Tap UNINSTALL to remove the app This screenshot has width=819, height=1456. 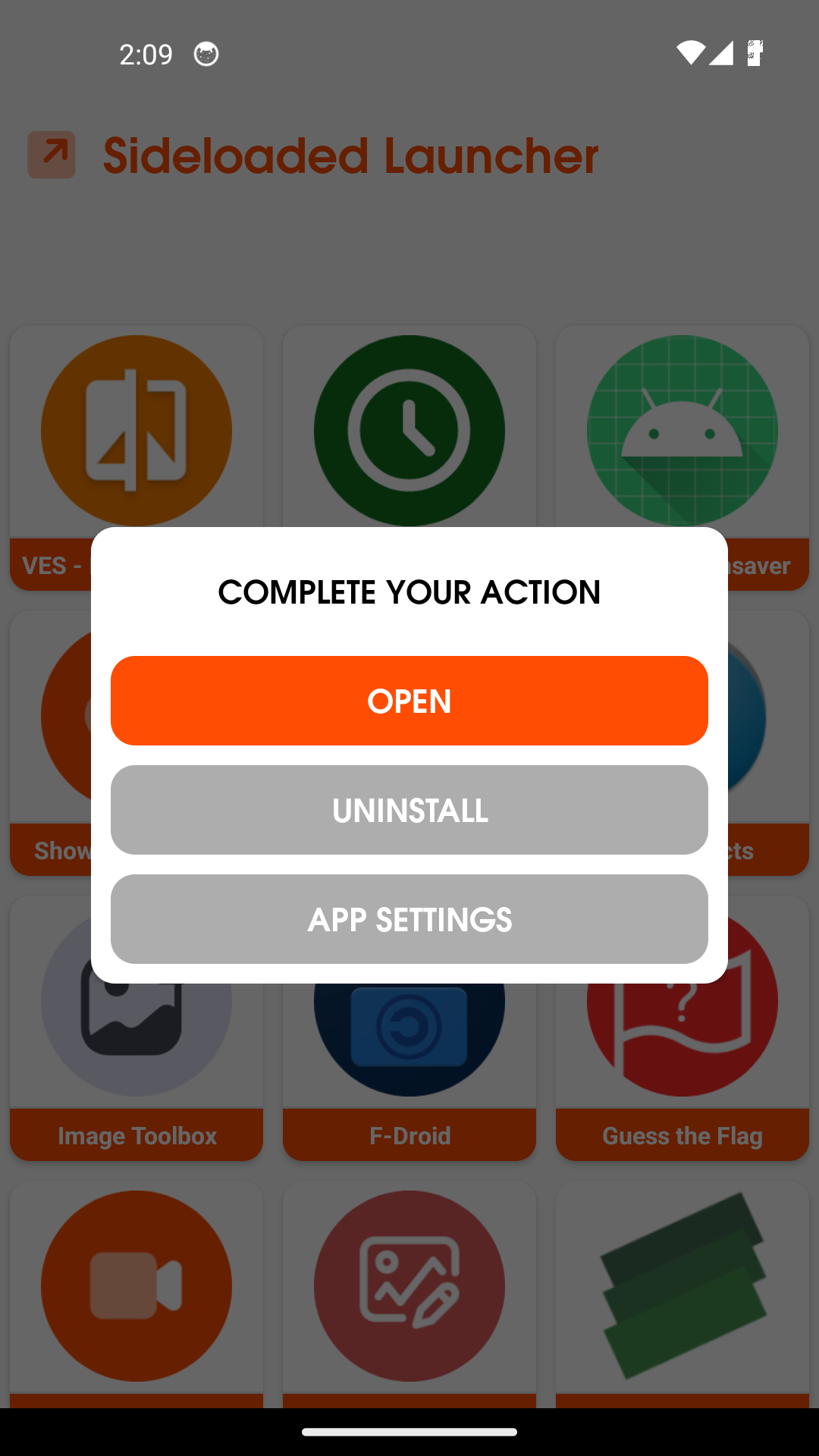point(409,809)
